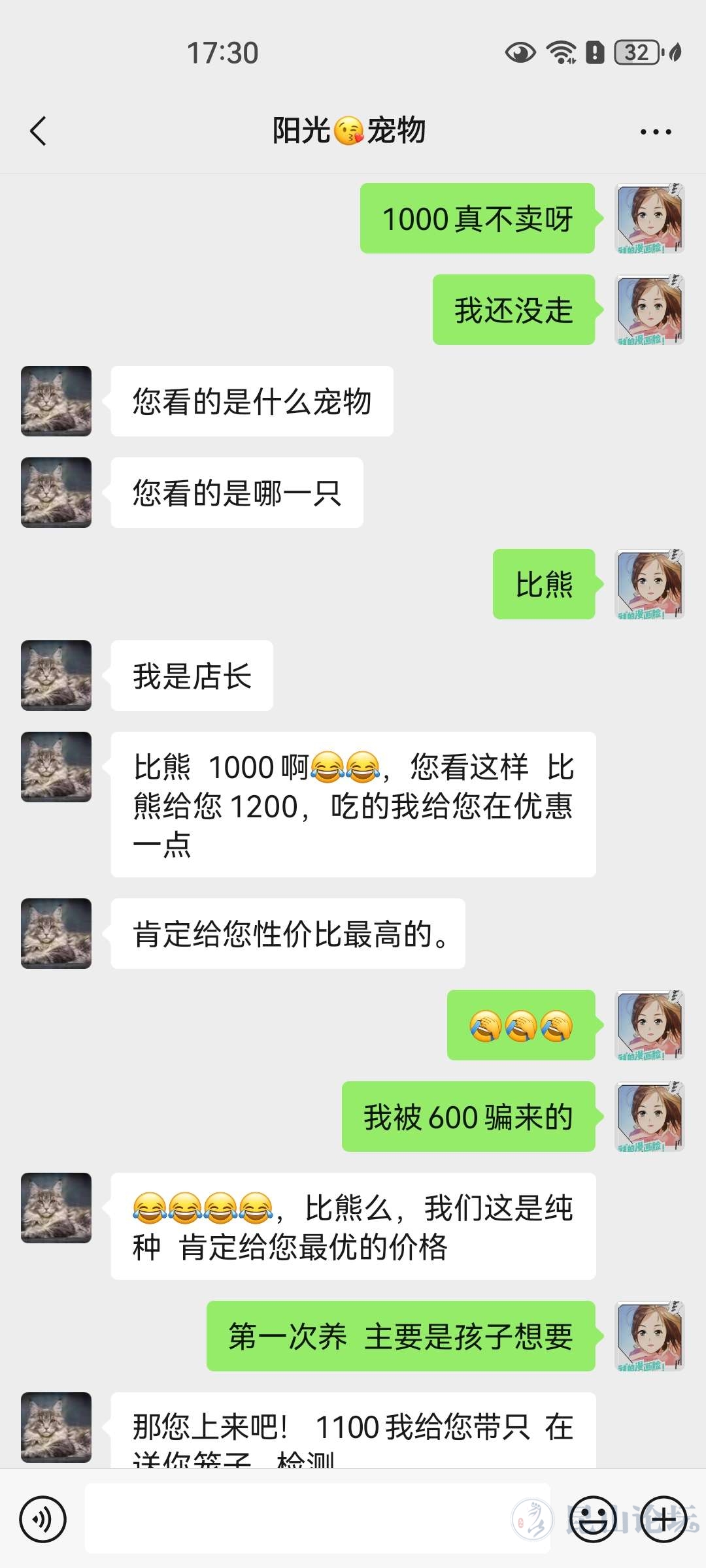
Task: Open the shop's cat avatar beside 我是店长
Action: (56, 676)
